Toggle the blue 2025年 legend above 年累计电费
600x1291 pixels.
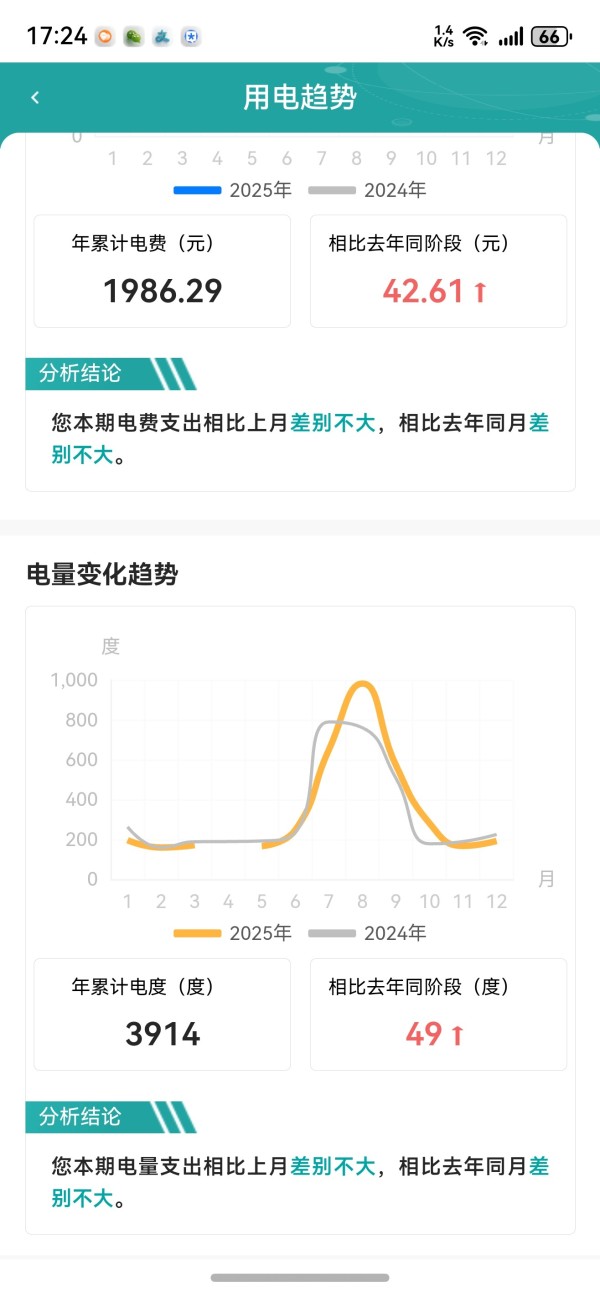coord(233,190)
